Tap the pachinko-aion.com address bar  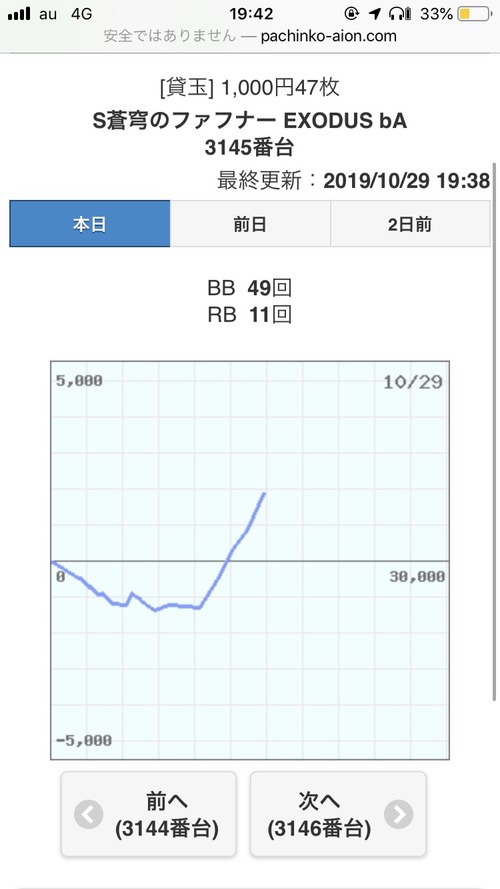[x=250, y=37]
